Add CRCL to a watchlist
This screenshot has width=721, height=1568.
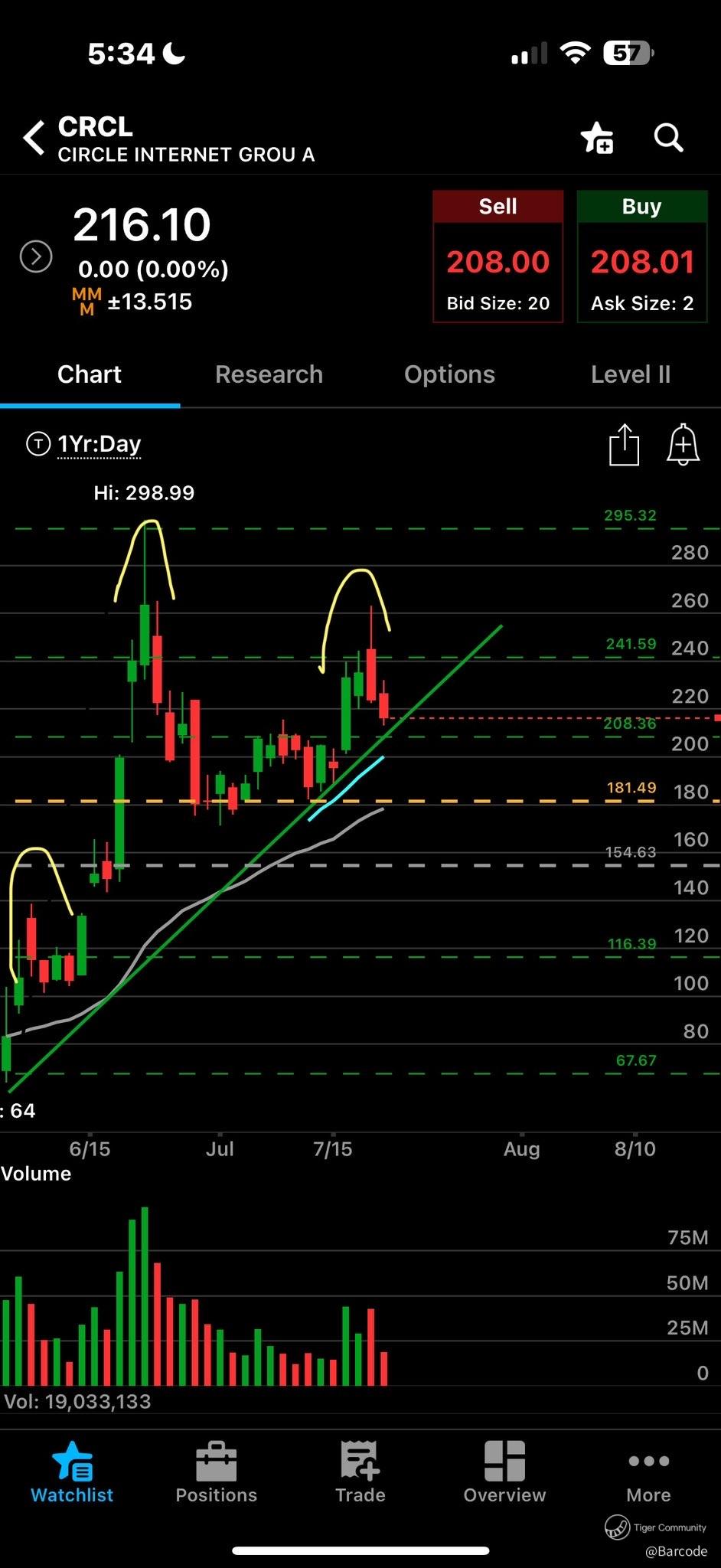597,139
